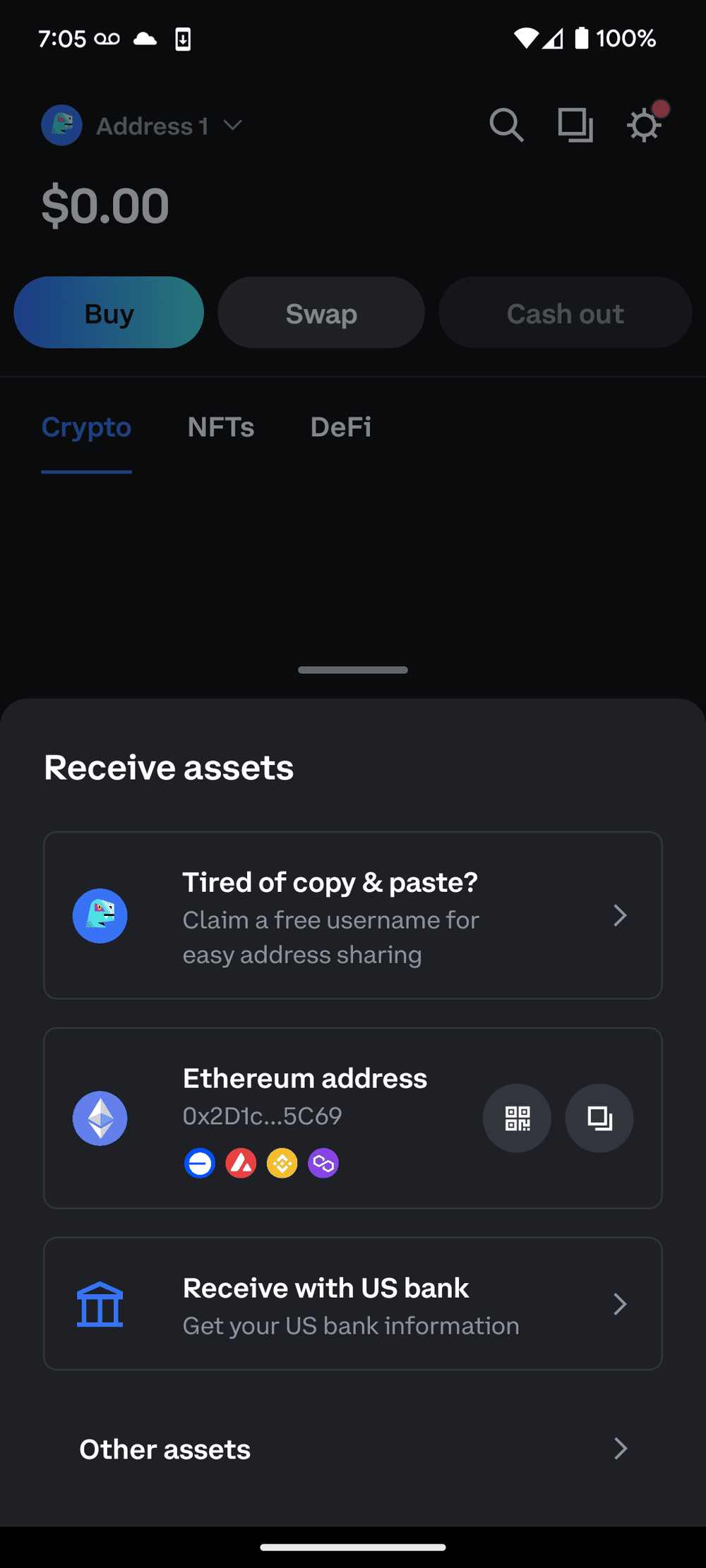Click Cash out
706x1568 pixels.
[x=565, y=313]
